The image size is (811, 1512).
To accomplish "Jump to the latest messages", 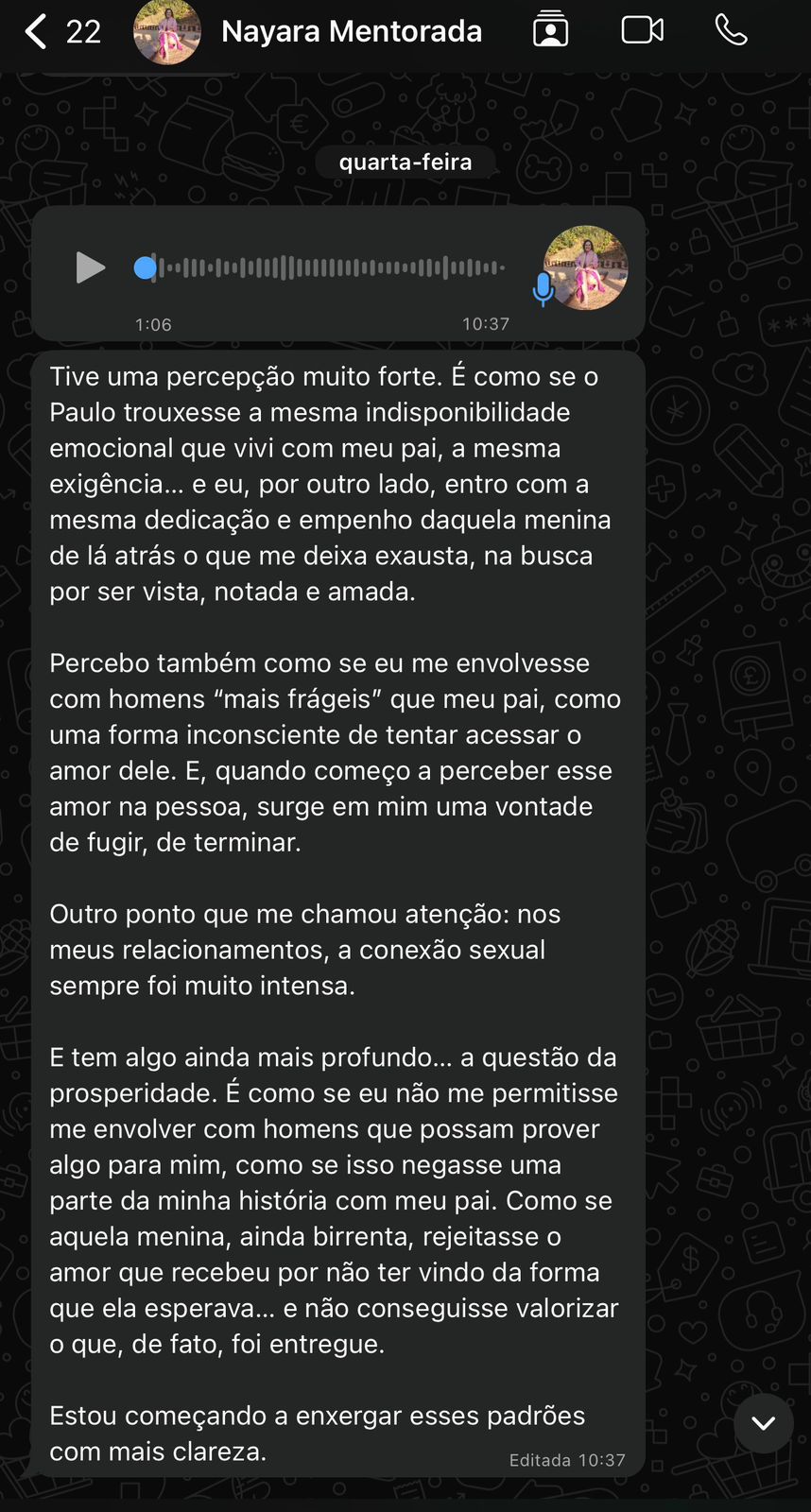I will [x=764, y=1423].
